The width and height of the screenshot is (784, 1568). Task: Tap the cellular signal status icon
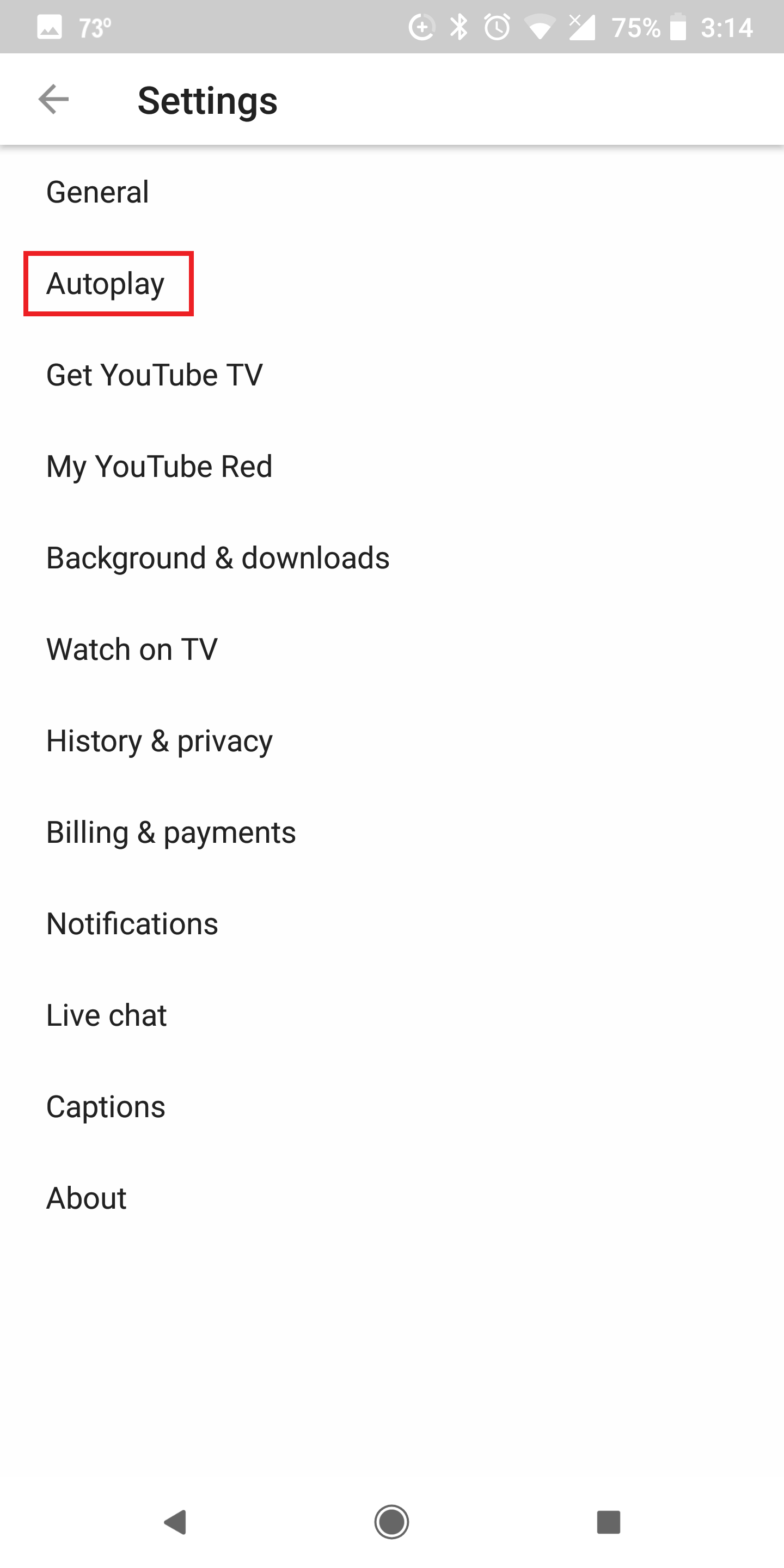point(581,27)
